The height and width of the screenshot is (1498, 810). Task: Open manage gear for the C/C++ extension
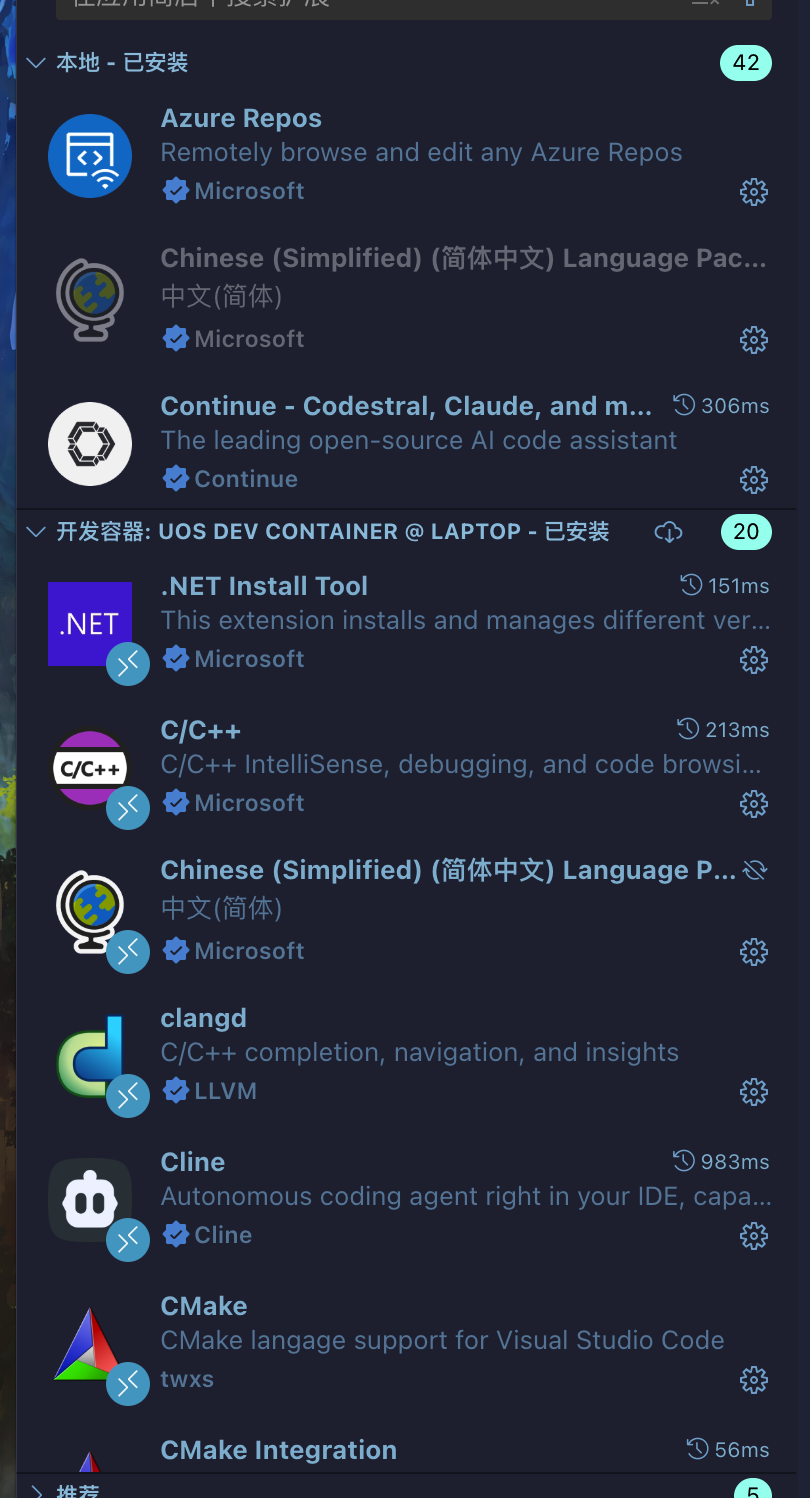pyautogui.click(x=753, y=804)
